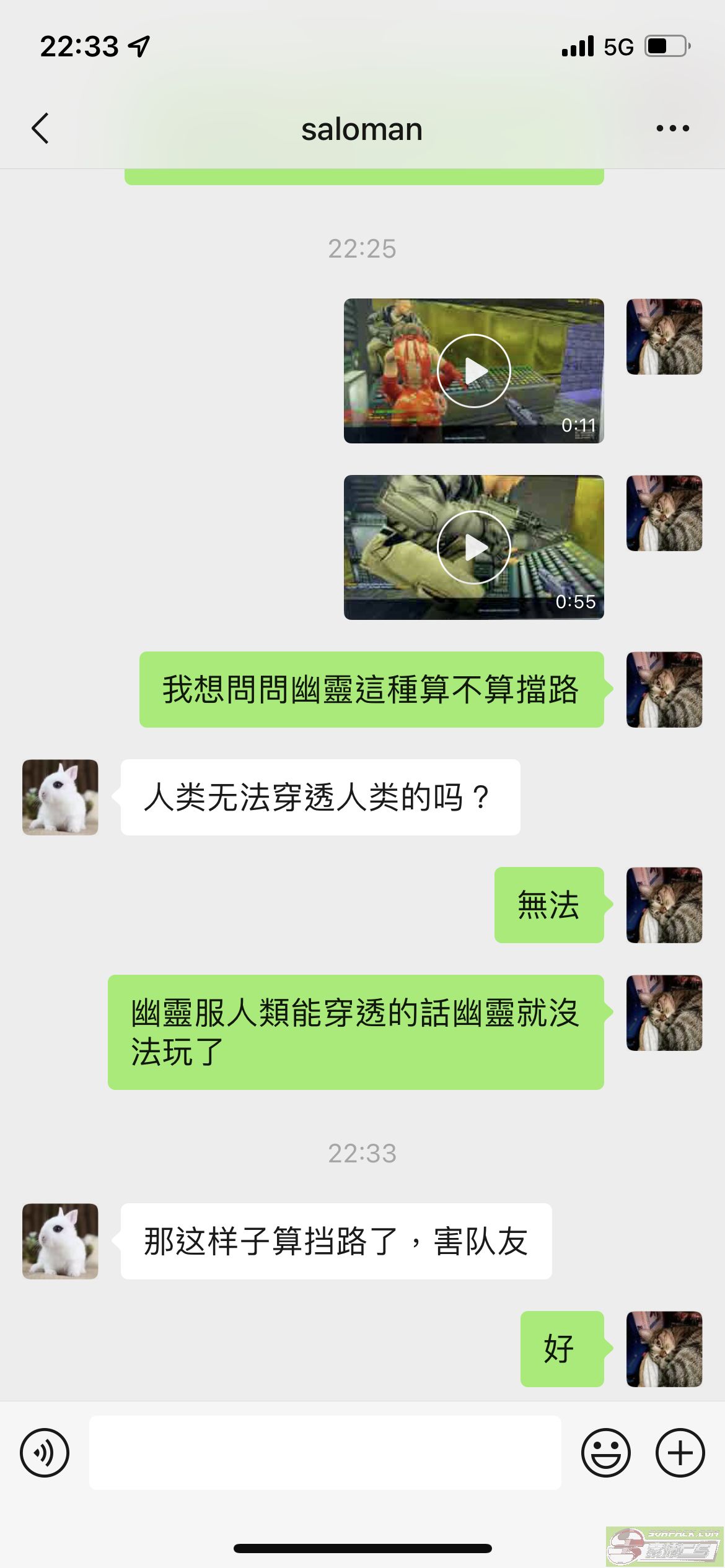725x1568 pixels.
Task: Switch to voice message input
Action: [45, 1453]
